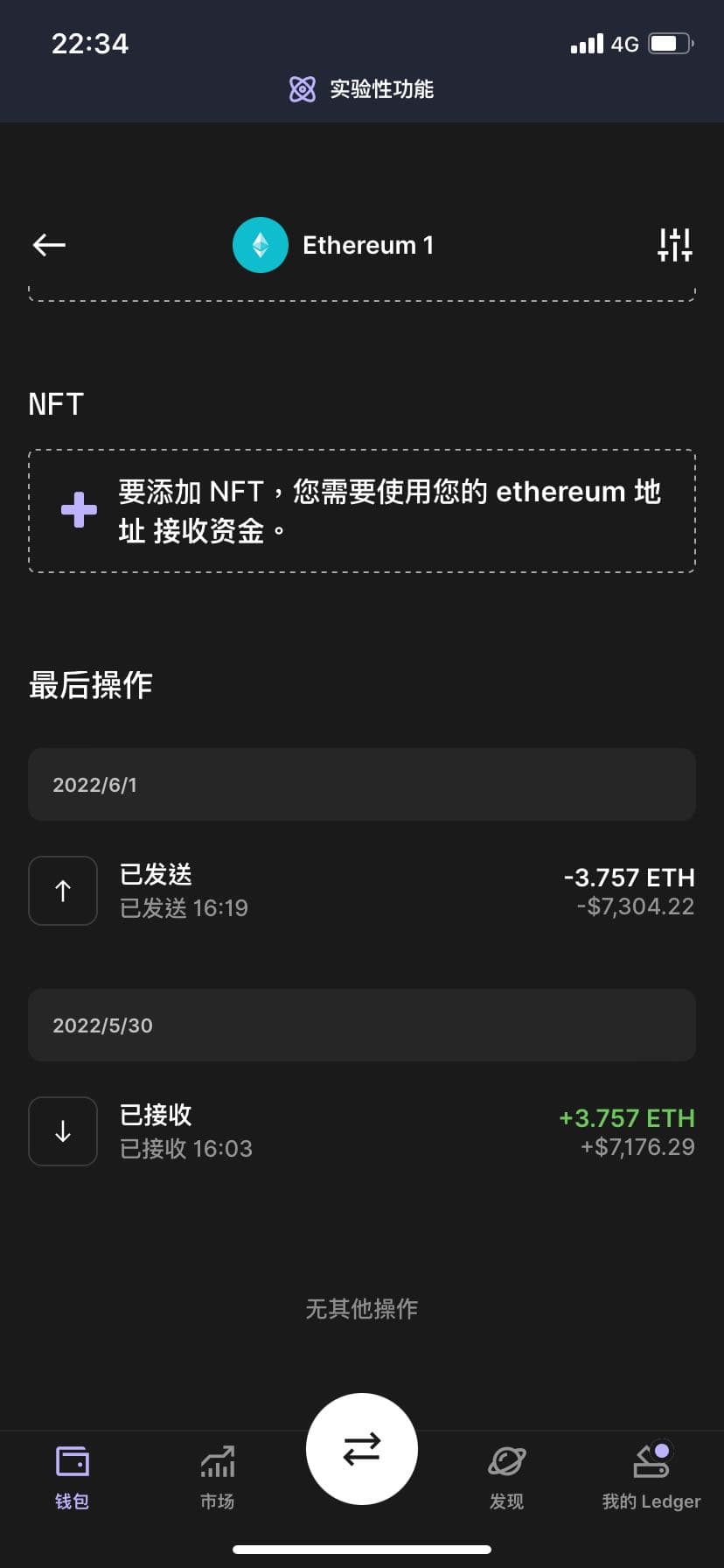
Task: Tap the downward received-transaction arrow icon
Action: click(62, 1130)
